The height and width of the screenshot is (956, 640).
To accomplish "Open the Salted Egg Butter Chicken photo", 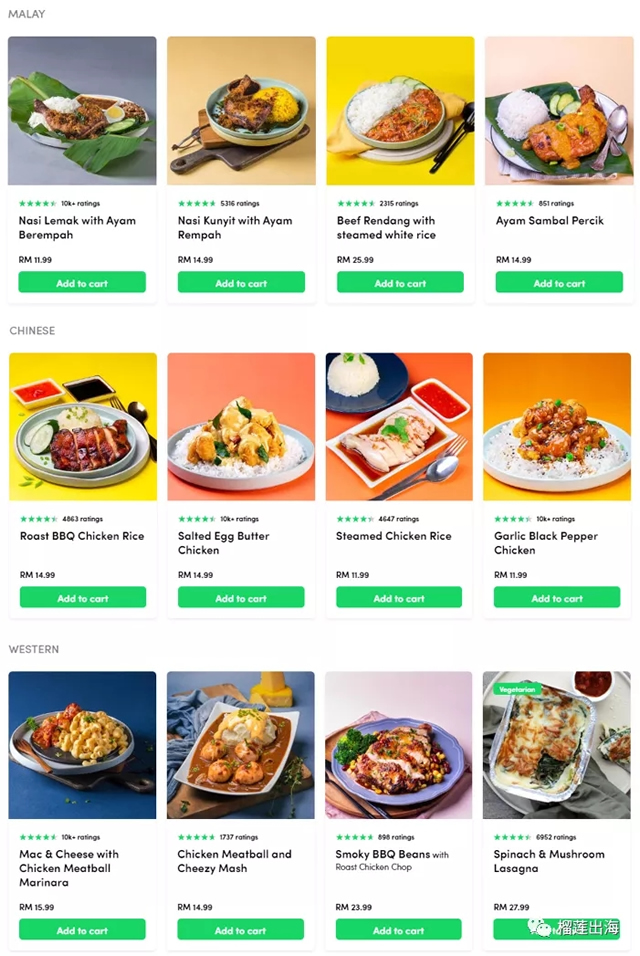I will tap(241, 427).
